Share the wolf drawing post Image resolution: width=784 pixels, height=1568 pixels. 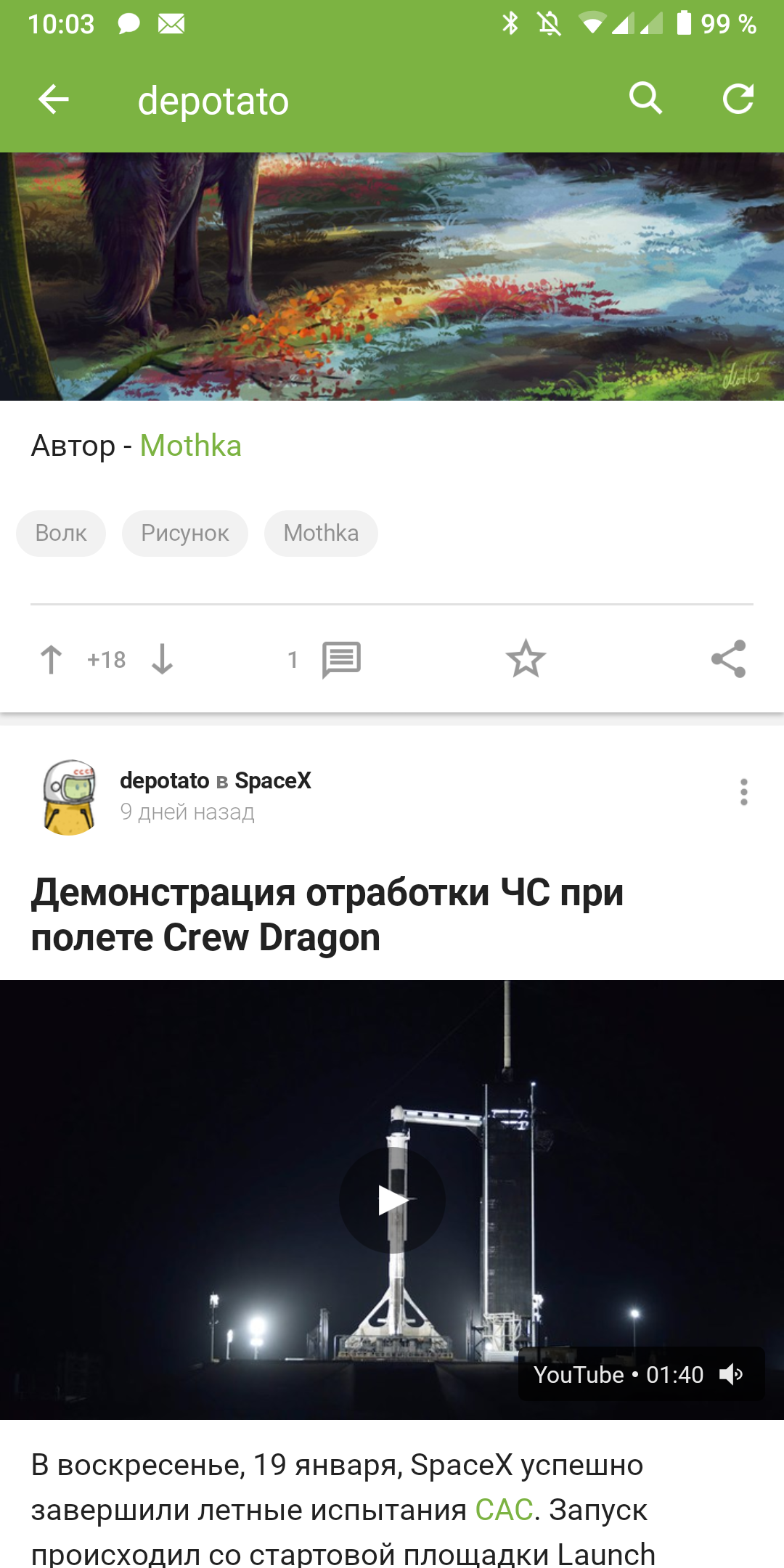coord(728,659)
